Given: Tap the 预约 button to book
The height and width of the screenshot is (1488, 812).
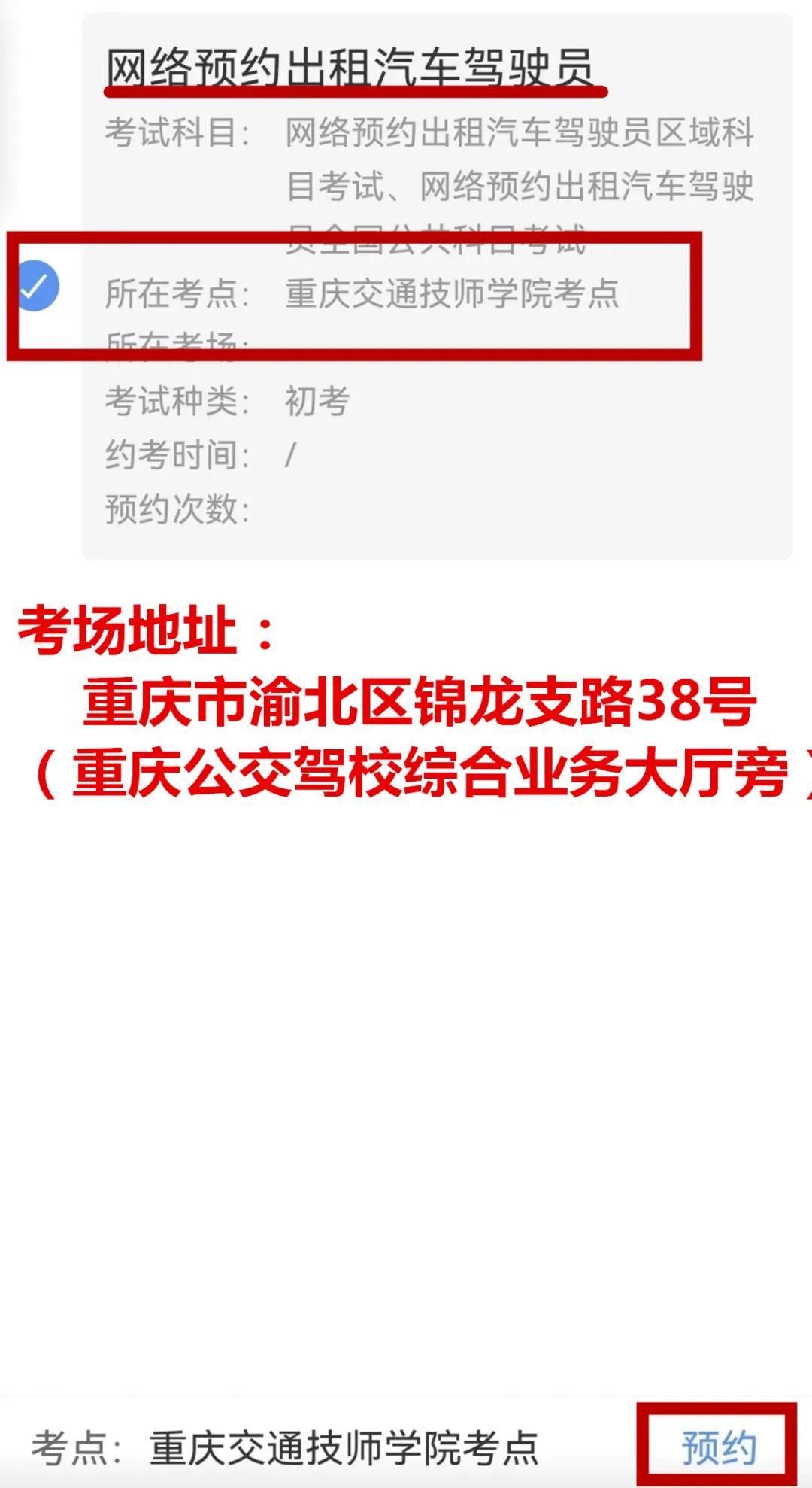Looking at the screenshot, I should click(718, 1447).
